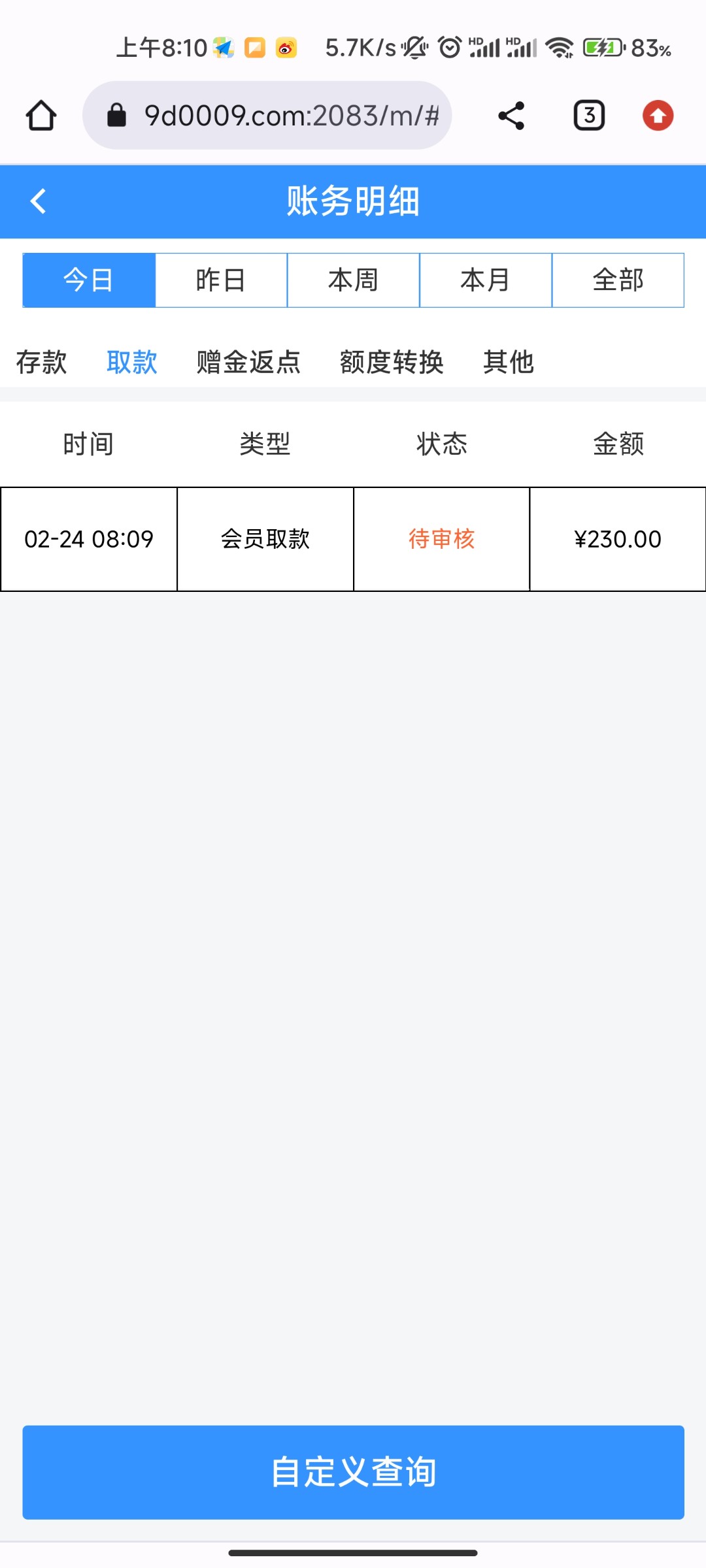
Task: Tap the 会员取款 record row
Action: pyautogui.click(x=265, y=538)
